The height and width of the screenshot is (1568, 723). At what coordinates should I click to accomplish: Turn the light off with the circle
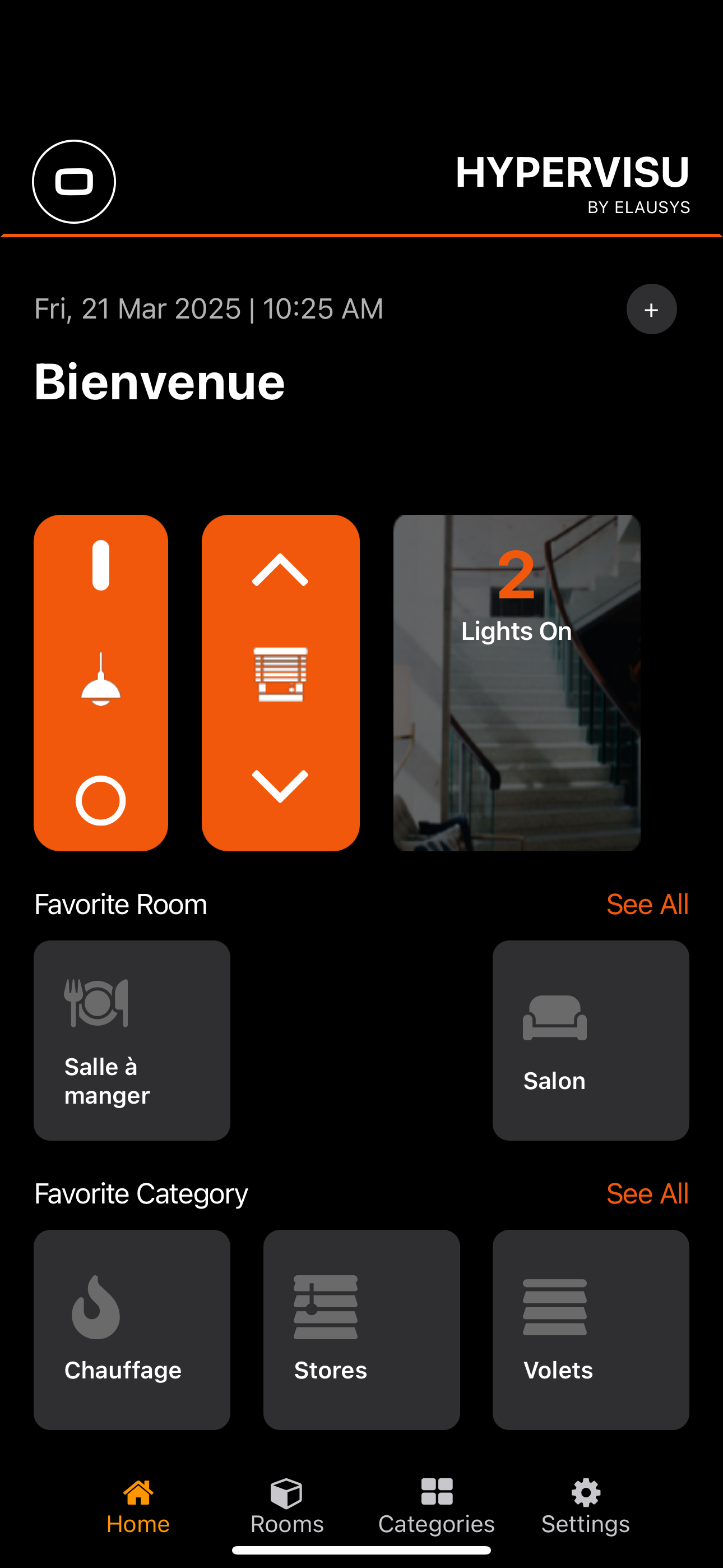pyautogui.click(x=100, y=800)
